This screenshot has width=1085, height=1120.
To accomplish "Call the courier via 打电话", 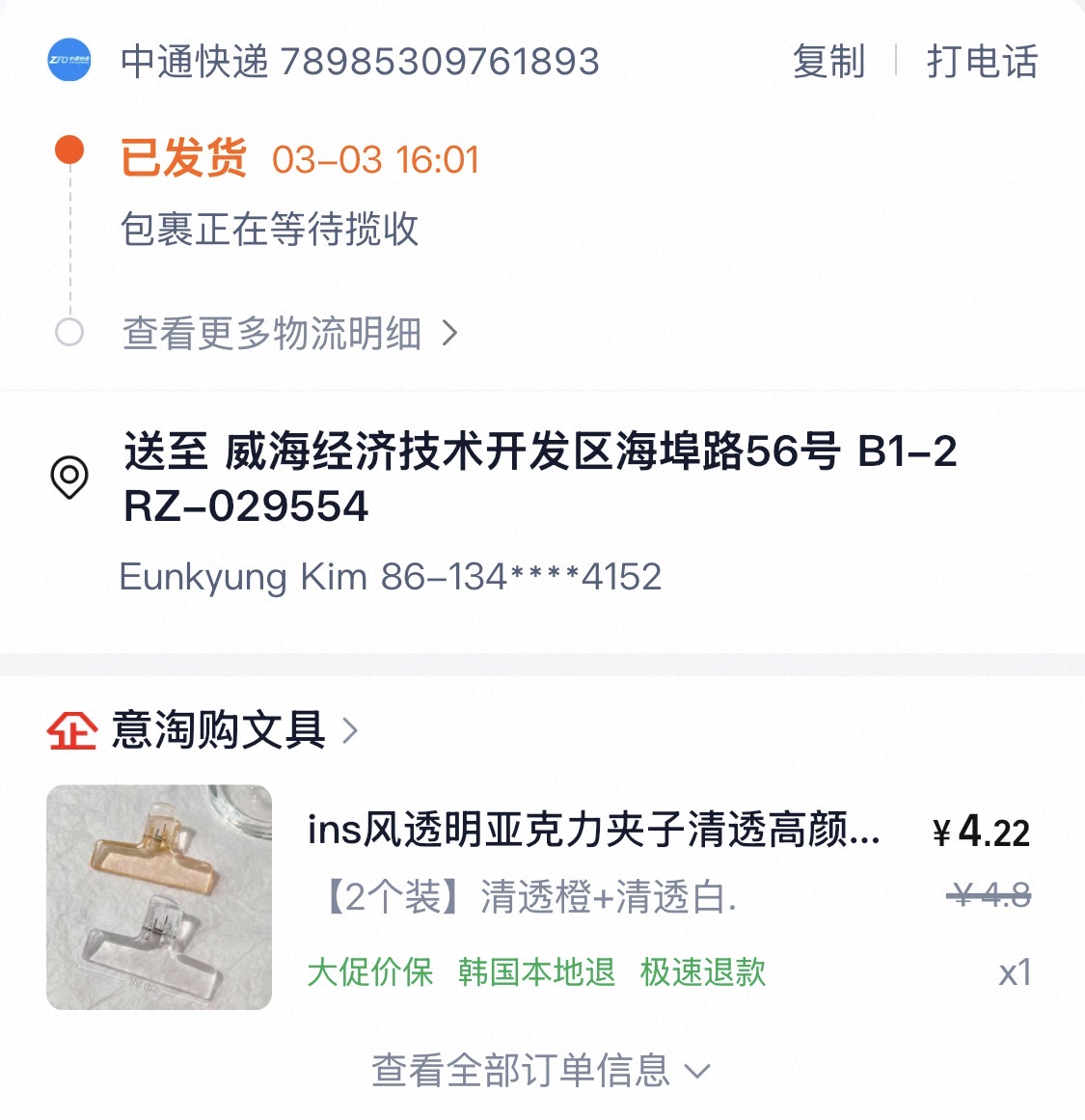I will [x=981, y=62].
